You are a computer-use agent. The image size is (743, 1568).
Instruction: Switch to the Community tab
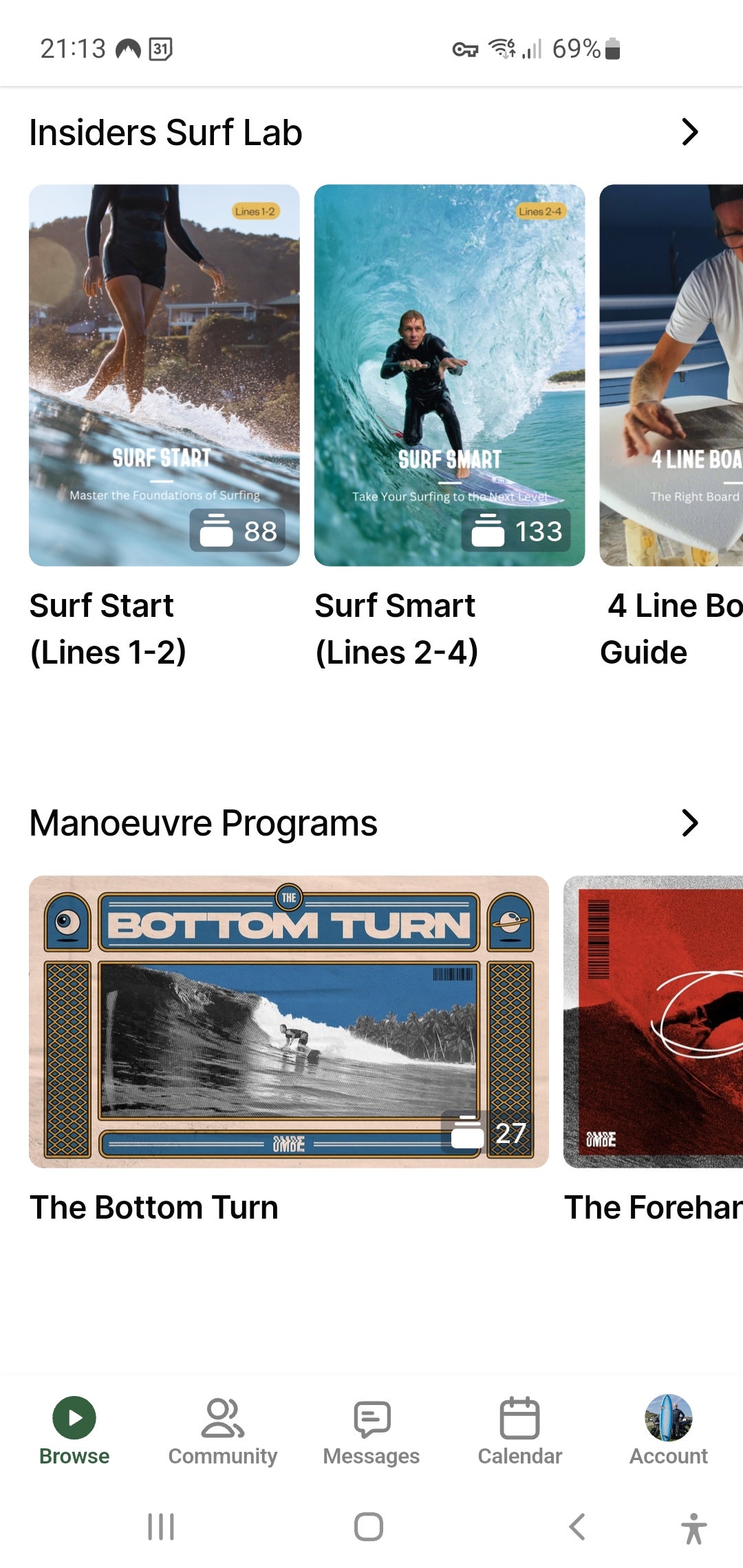(x=223, y=1430)
